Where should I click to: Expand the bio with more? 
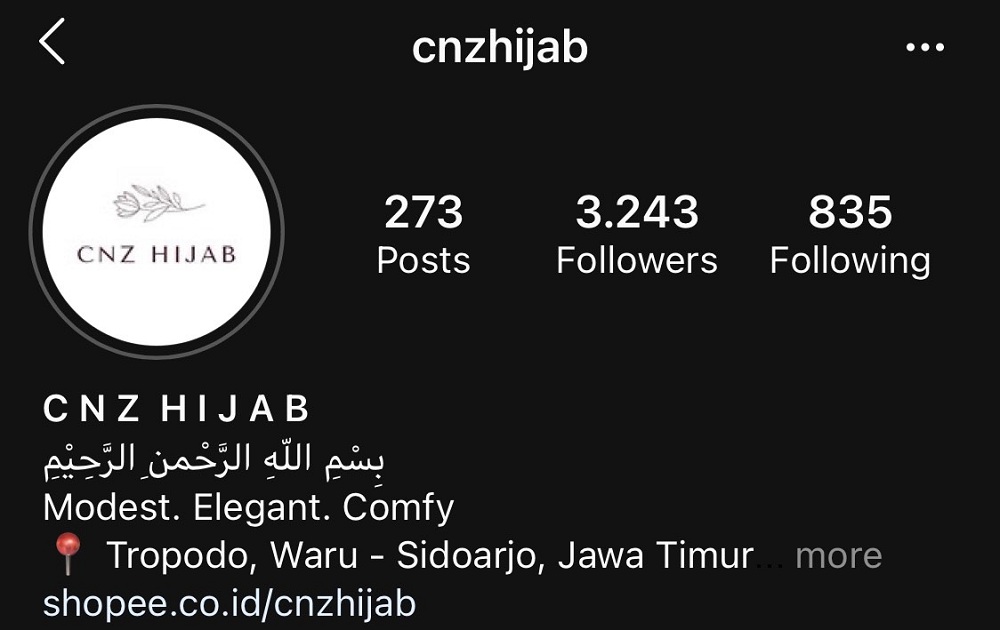[838, 555]
